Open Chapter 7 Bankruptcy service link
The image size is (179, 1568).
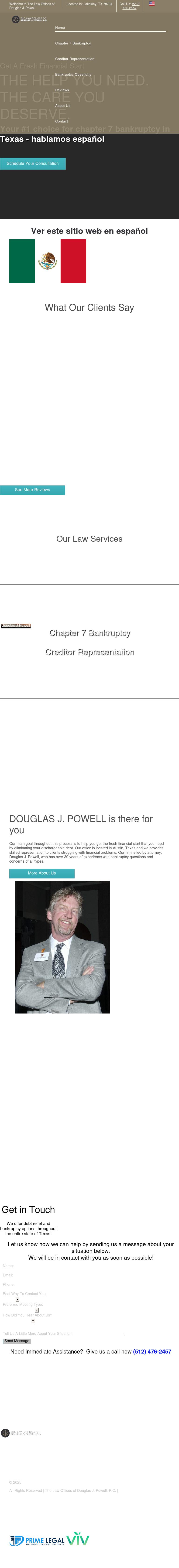[x=89, y=633]
